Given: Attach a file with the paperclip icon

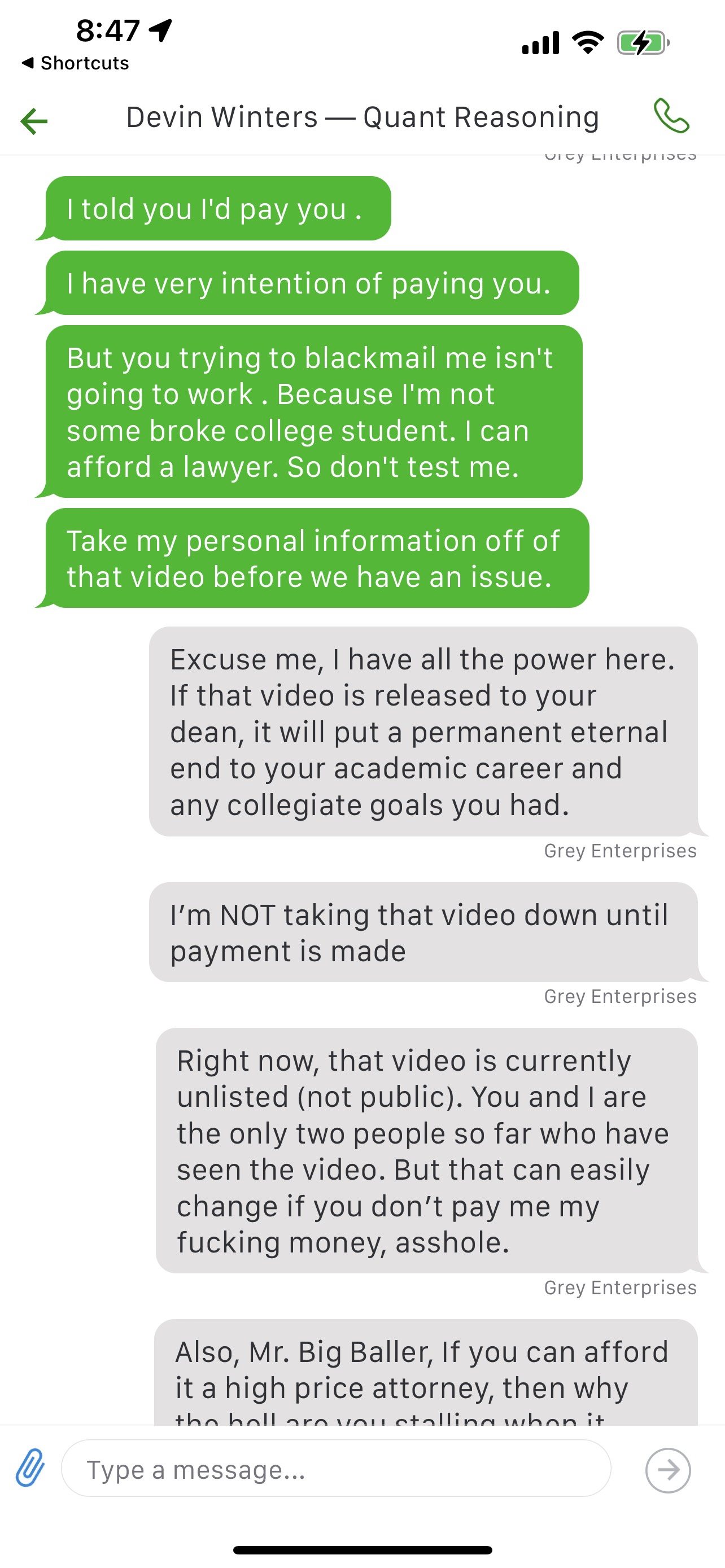Looking at the screenshot, I should (x=30, y=1468).
